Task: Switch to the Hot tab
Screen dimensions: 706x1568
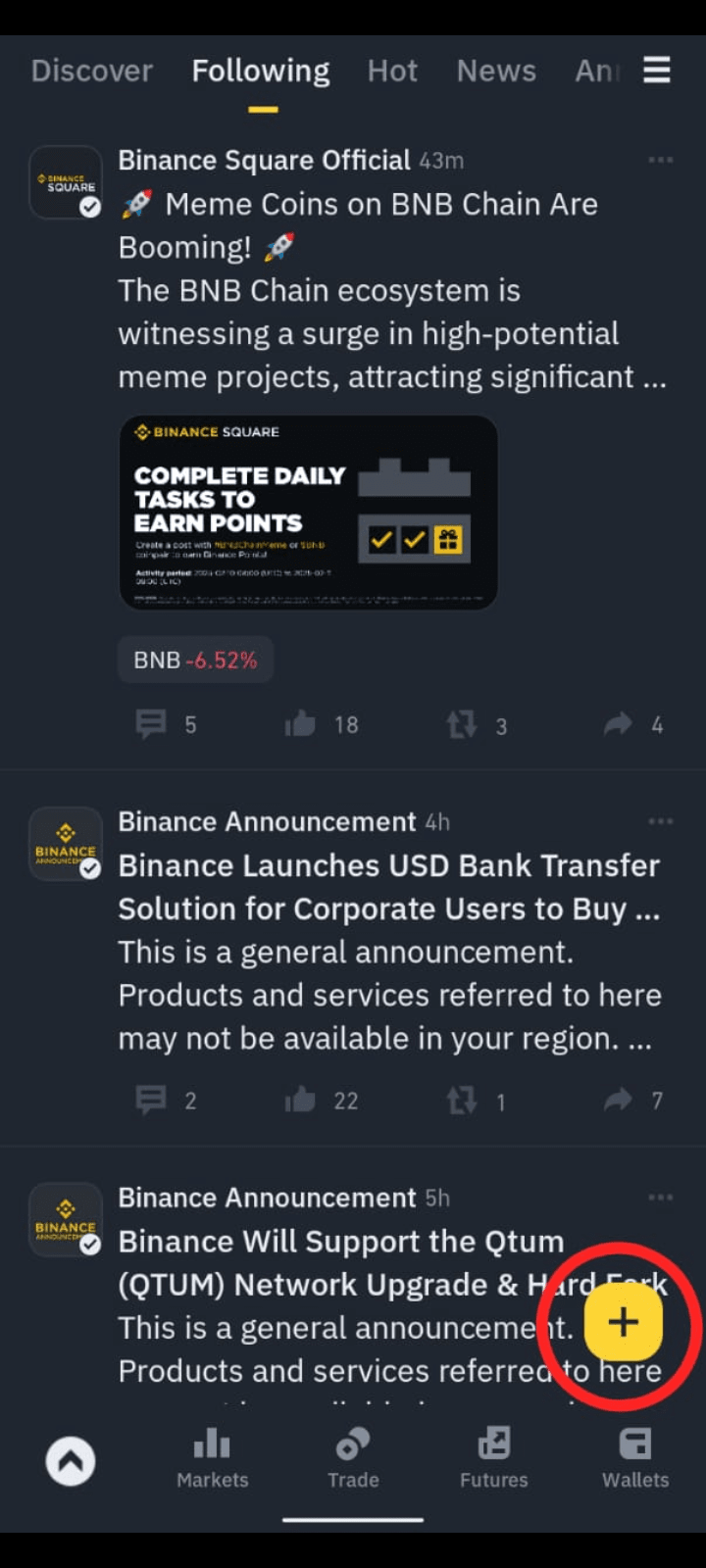Action: pos(392,71)
